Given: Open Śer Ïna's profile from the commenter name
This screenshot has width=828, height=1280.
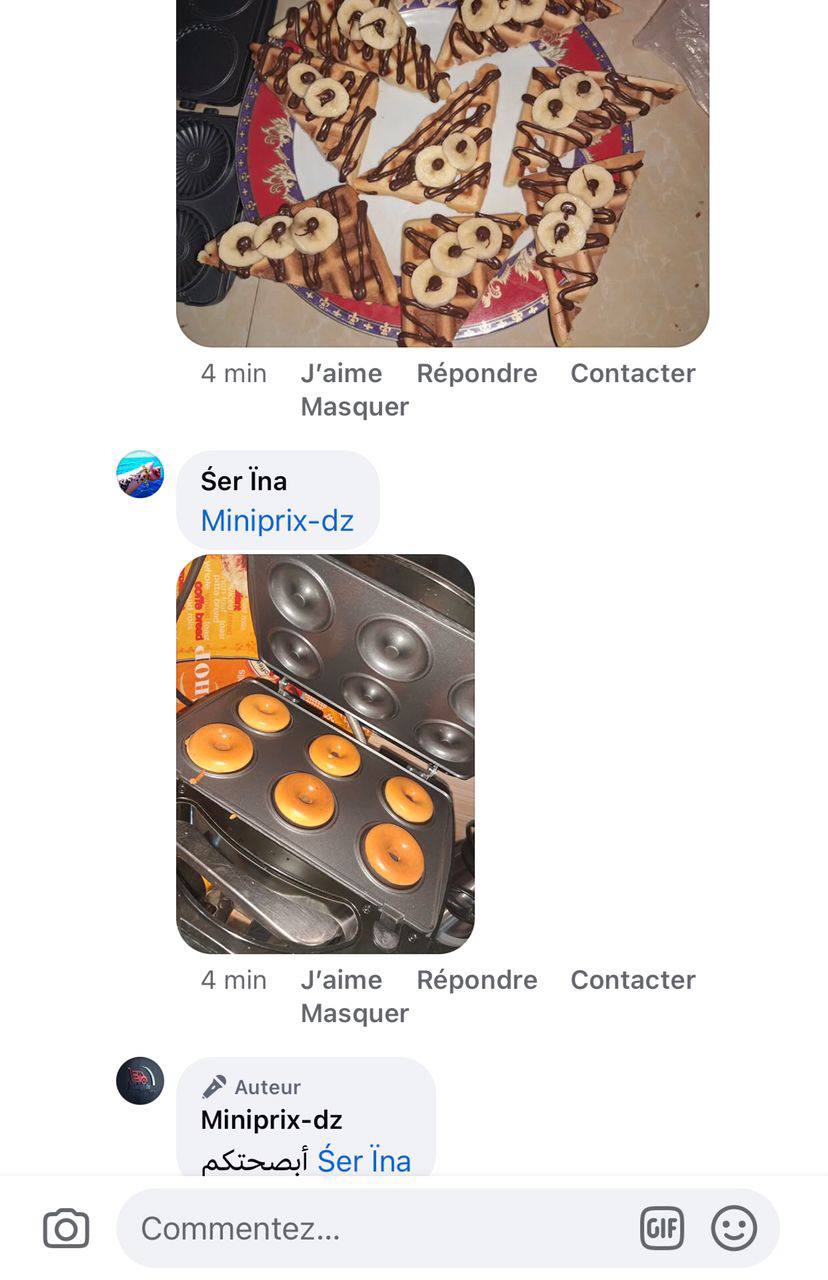Looking at the screenshot, I should 244,481.
